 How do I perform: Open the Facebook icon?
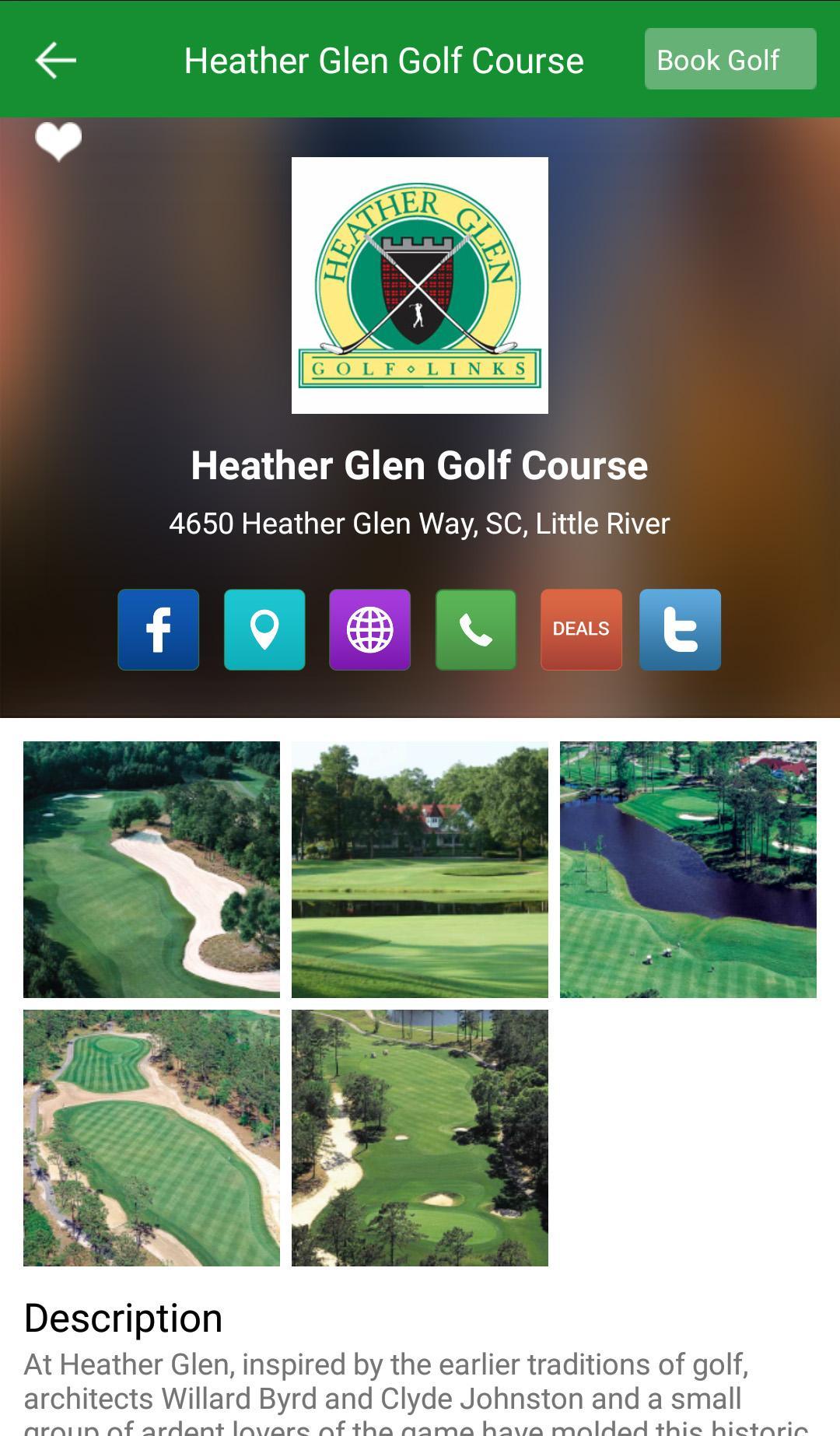[x=158, y=629]
